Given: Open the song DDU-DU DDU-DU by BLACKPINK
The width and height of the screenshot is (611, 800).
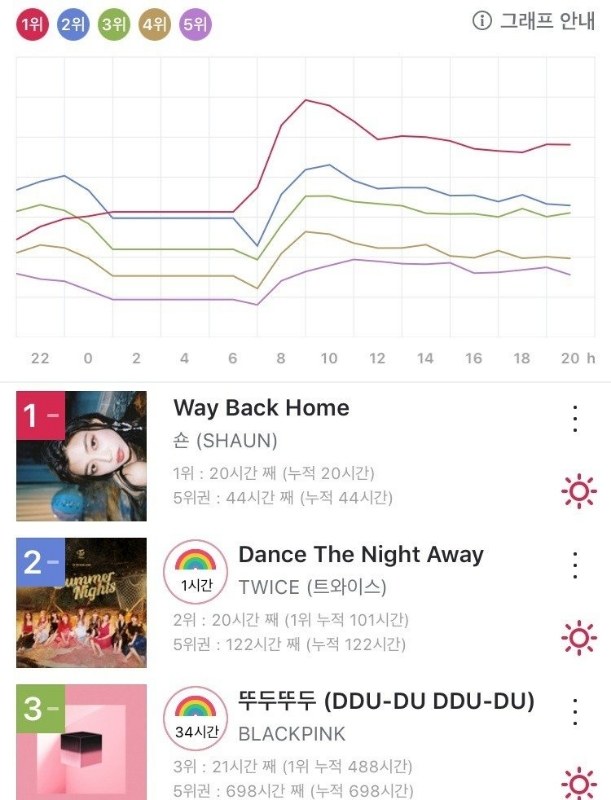Looking at the screenshot, I should pos(386,702).
